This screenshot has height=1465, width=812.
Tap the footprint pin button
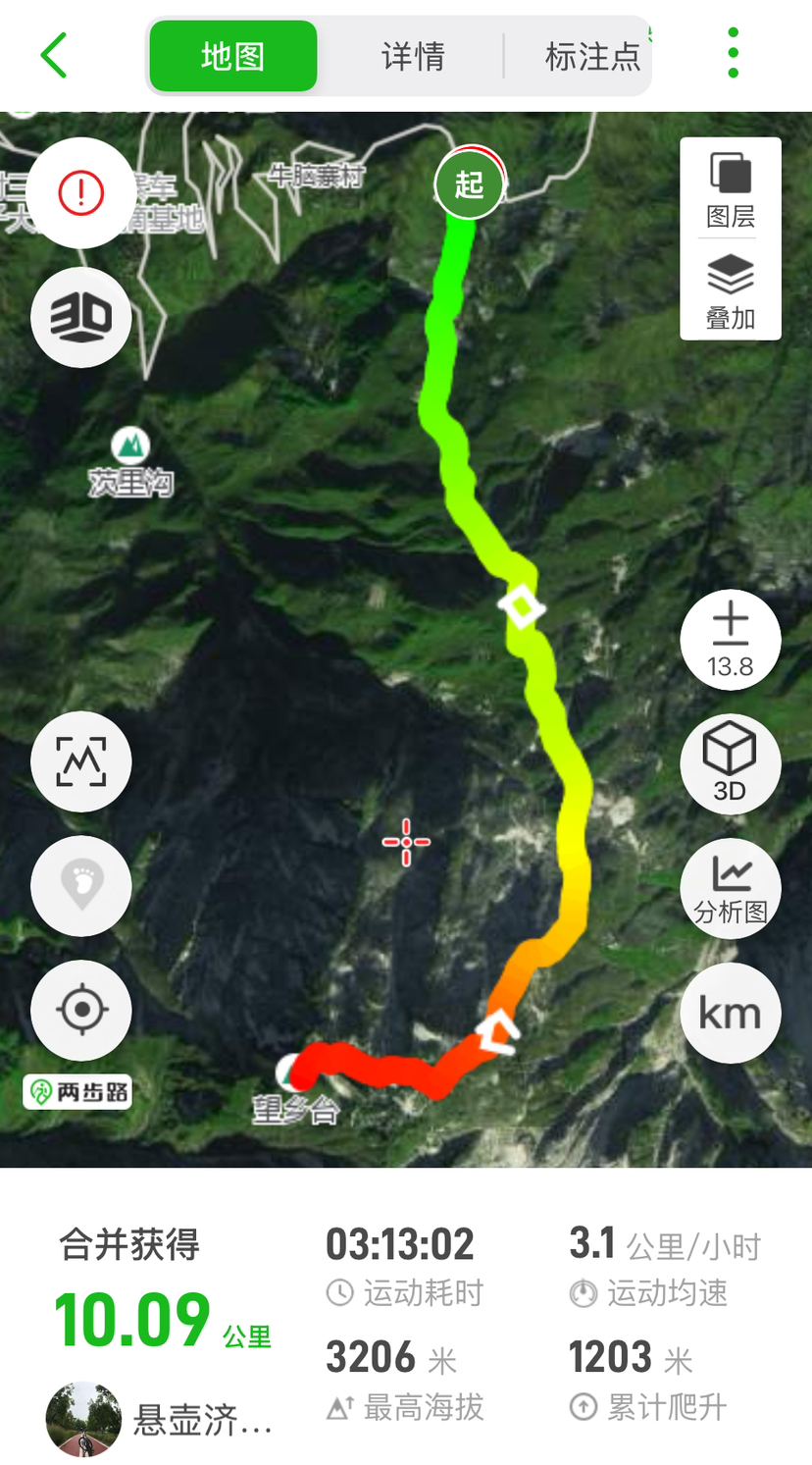tap(81, 885)
